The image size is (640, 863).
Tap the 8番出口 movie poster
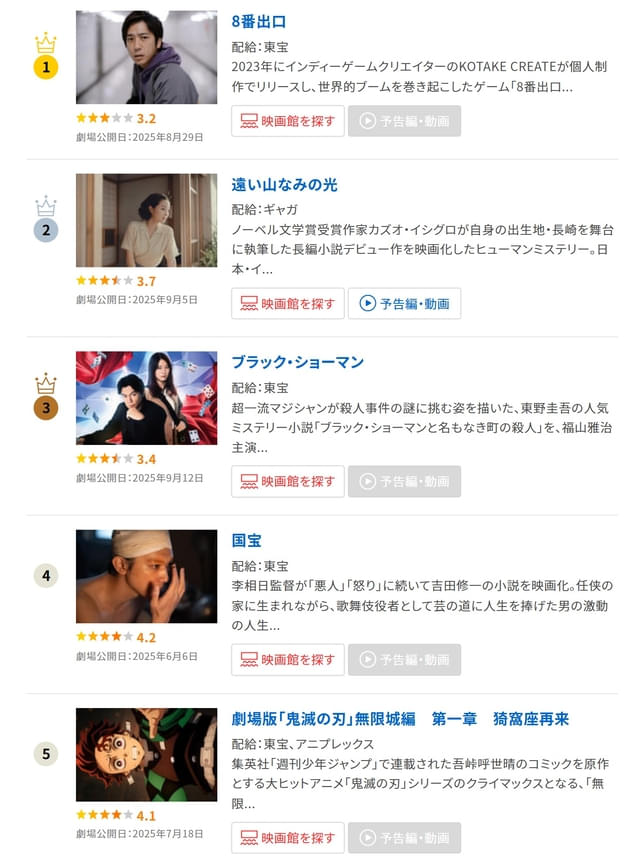click(146, 57)
